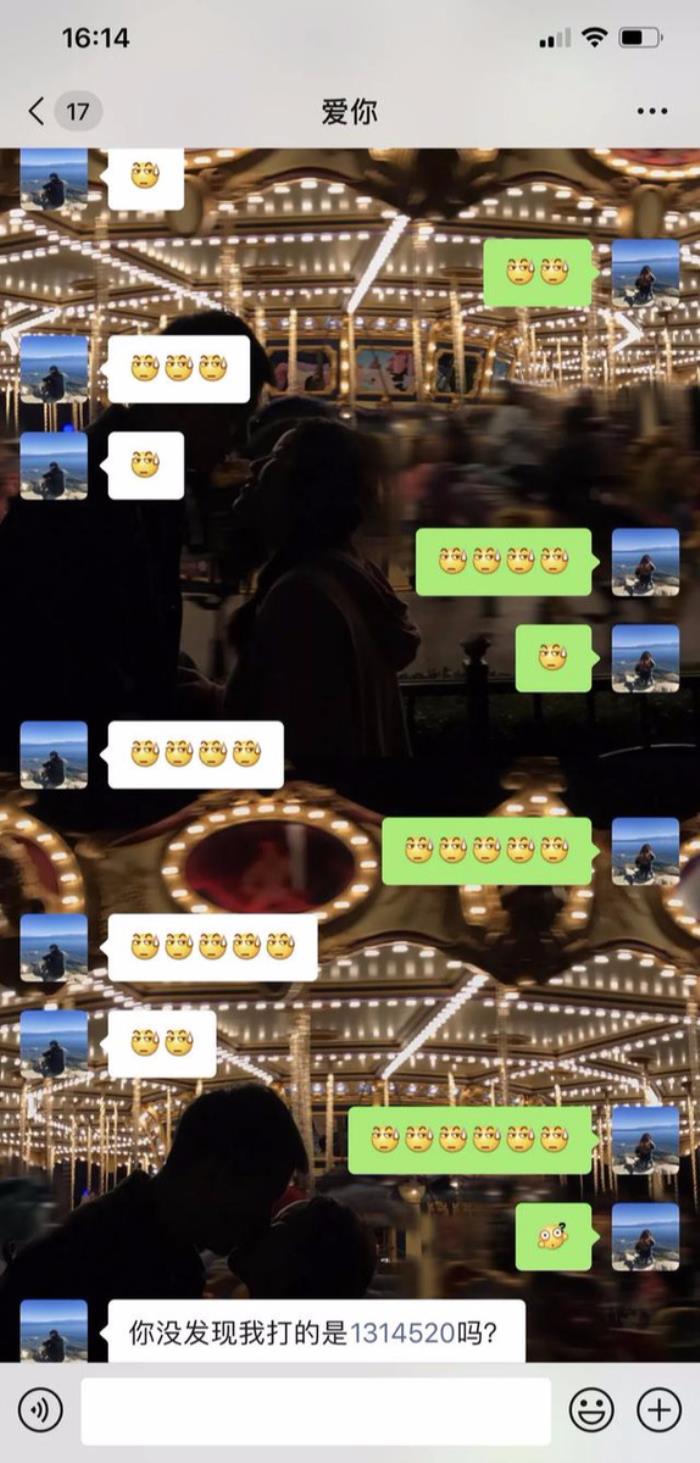The image size is (700, 1463).
Task: Go back to the chat list
Action: tap(37, 111)
